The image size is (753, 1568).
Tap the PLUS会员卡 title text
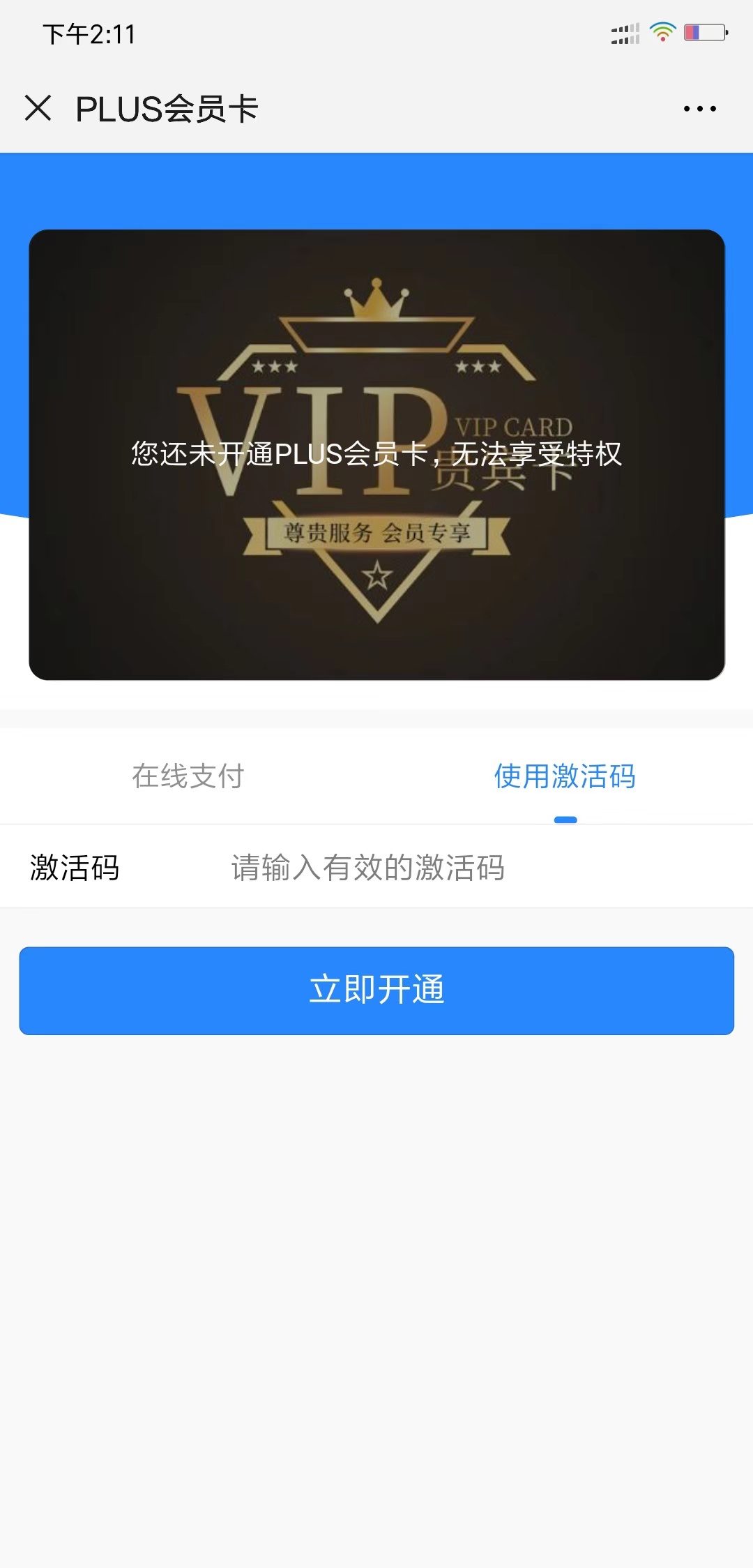167,108
